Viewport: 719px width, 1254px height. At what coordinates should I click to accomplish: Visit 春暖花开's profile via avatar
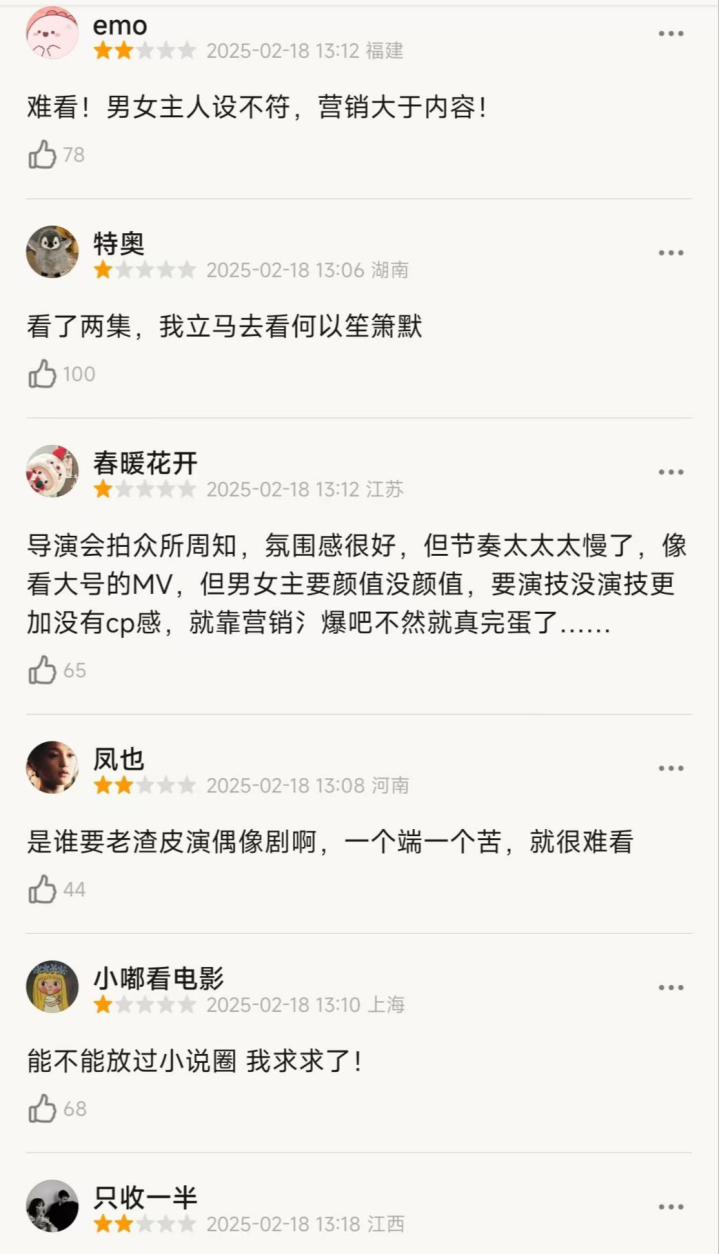pyautogui.click(x=52, y=471)
